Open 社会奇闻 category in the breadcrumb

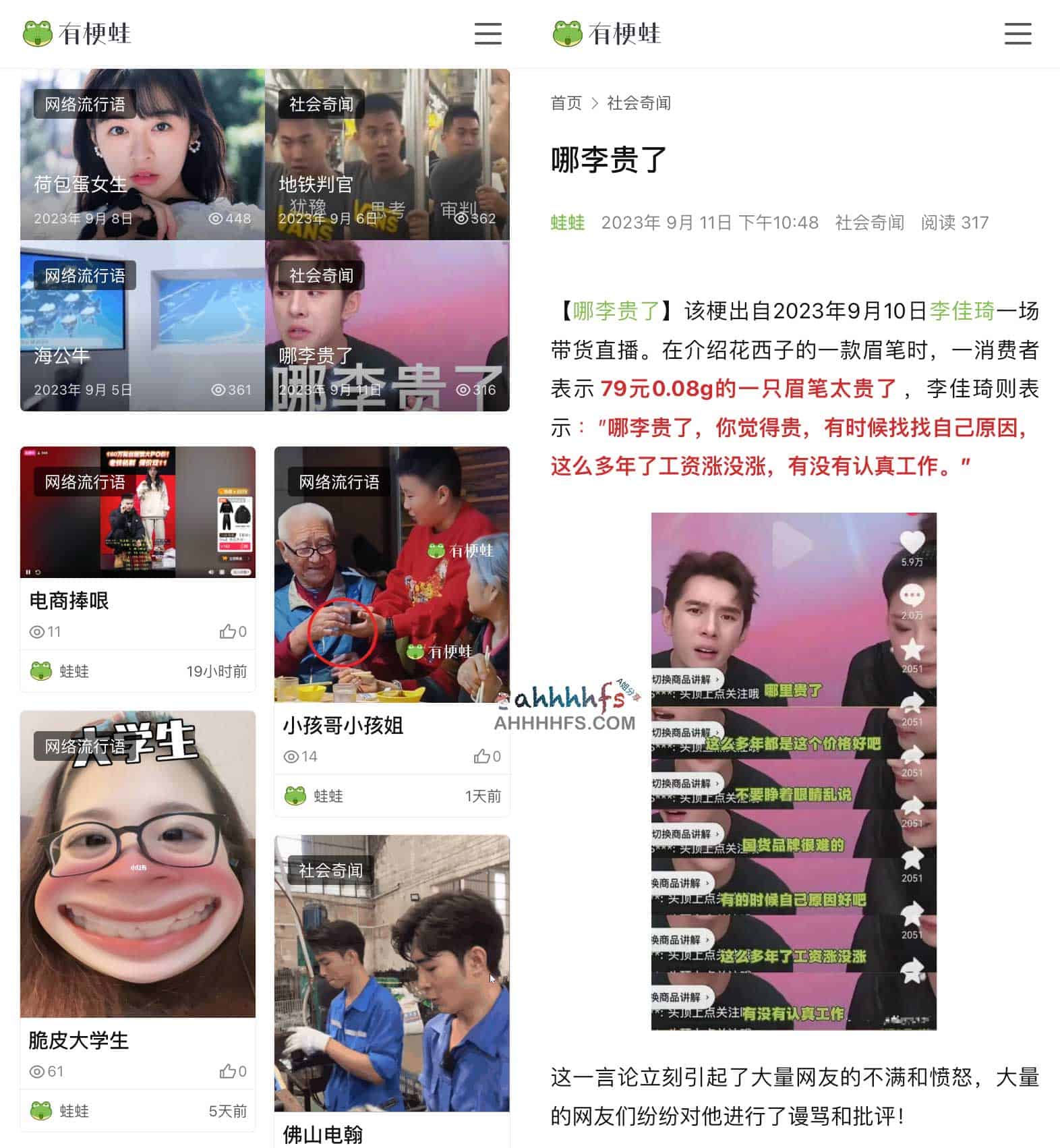(x=639, y=103)
